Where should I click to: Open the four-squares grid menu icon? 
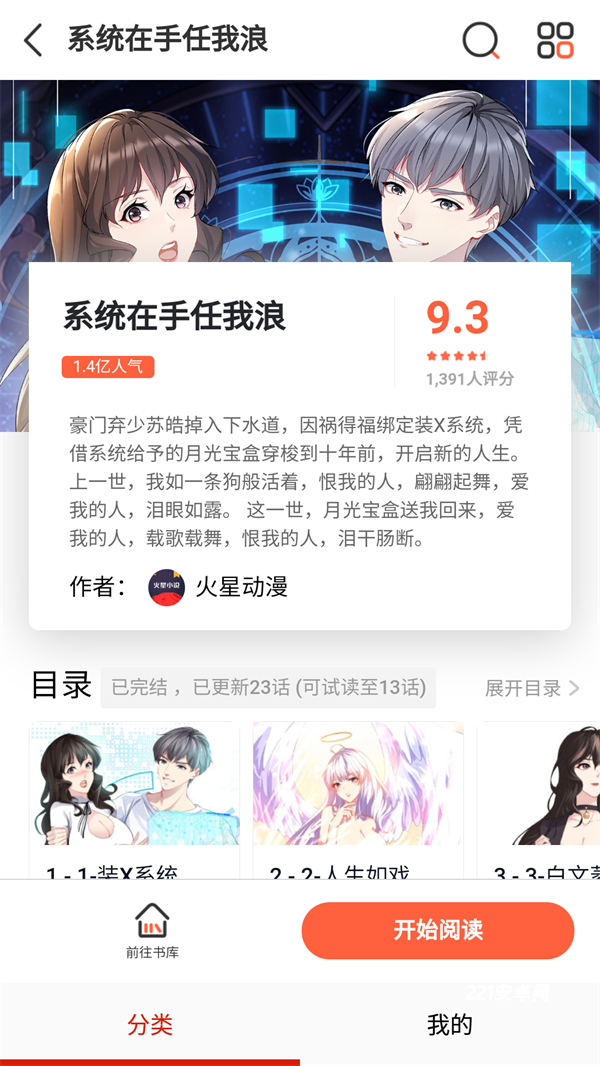555,41
